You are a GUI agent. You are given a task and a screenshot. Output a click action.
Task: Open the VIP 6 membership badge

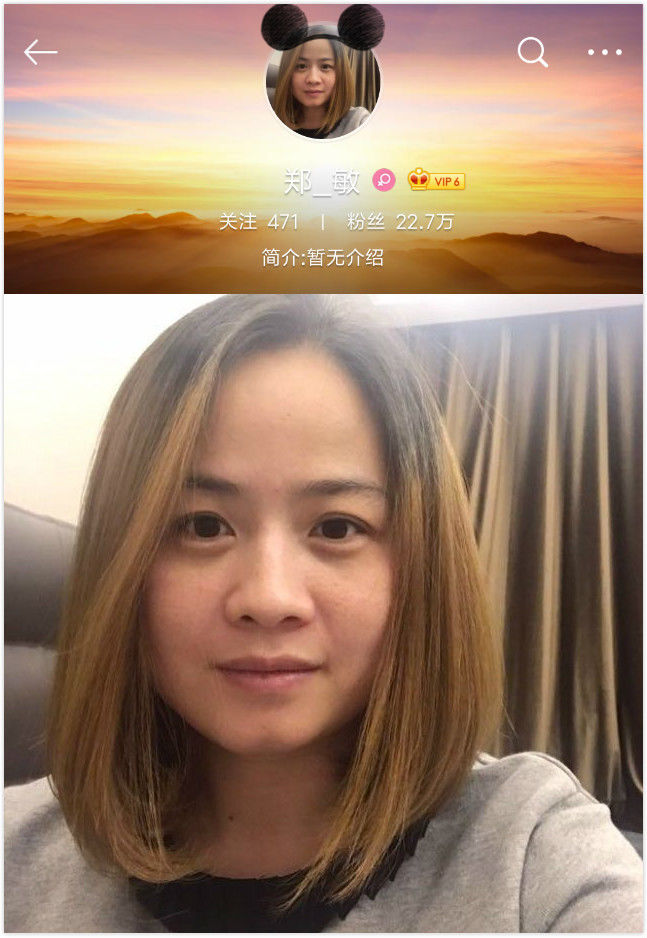(x=436, y=180)
